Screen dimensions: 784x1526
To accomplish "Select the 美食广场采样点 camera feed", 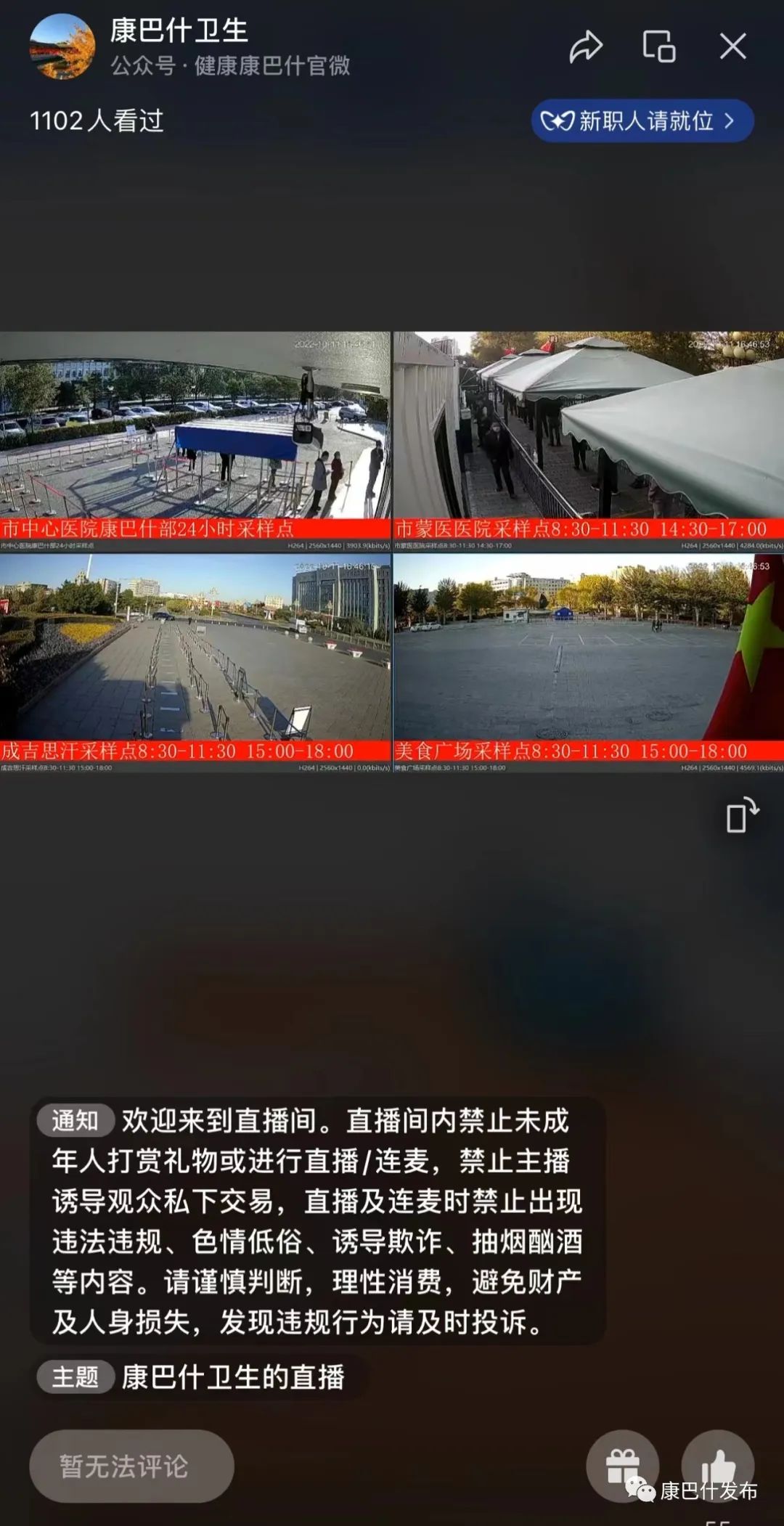I will pos(588,653).
